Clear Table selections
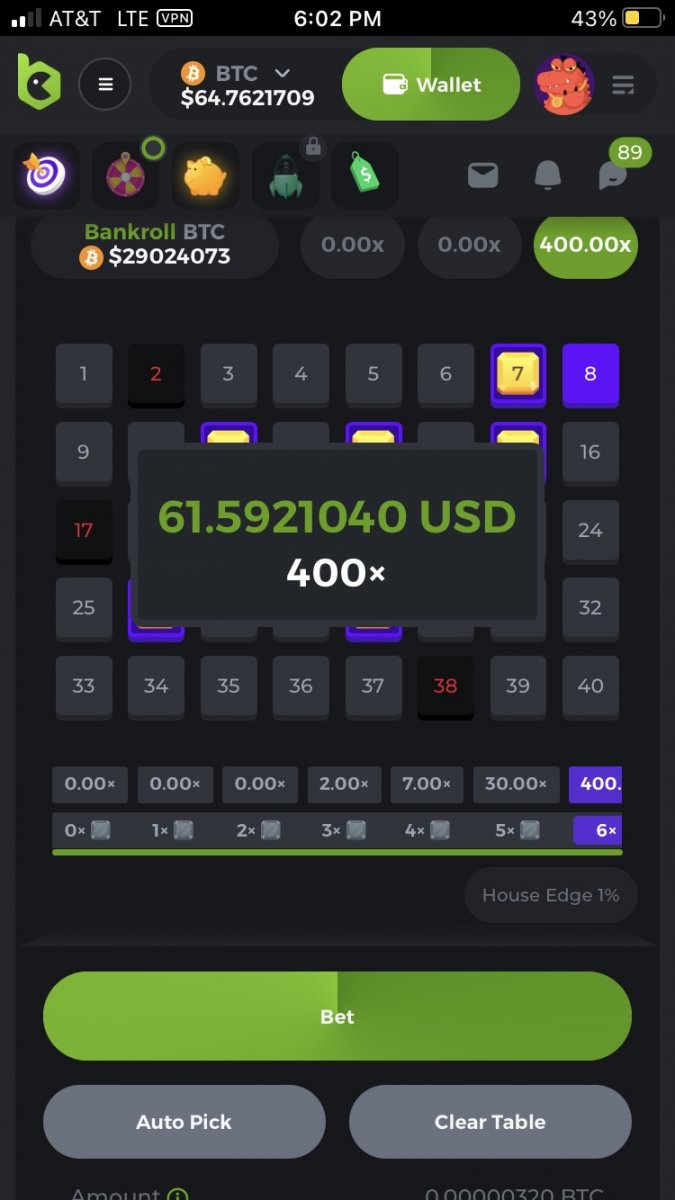This screenshot has height=1200, width=675. point(490,1122)
